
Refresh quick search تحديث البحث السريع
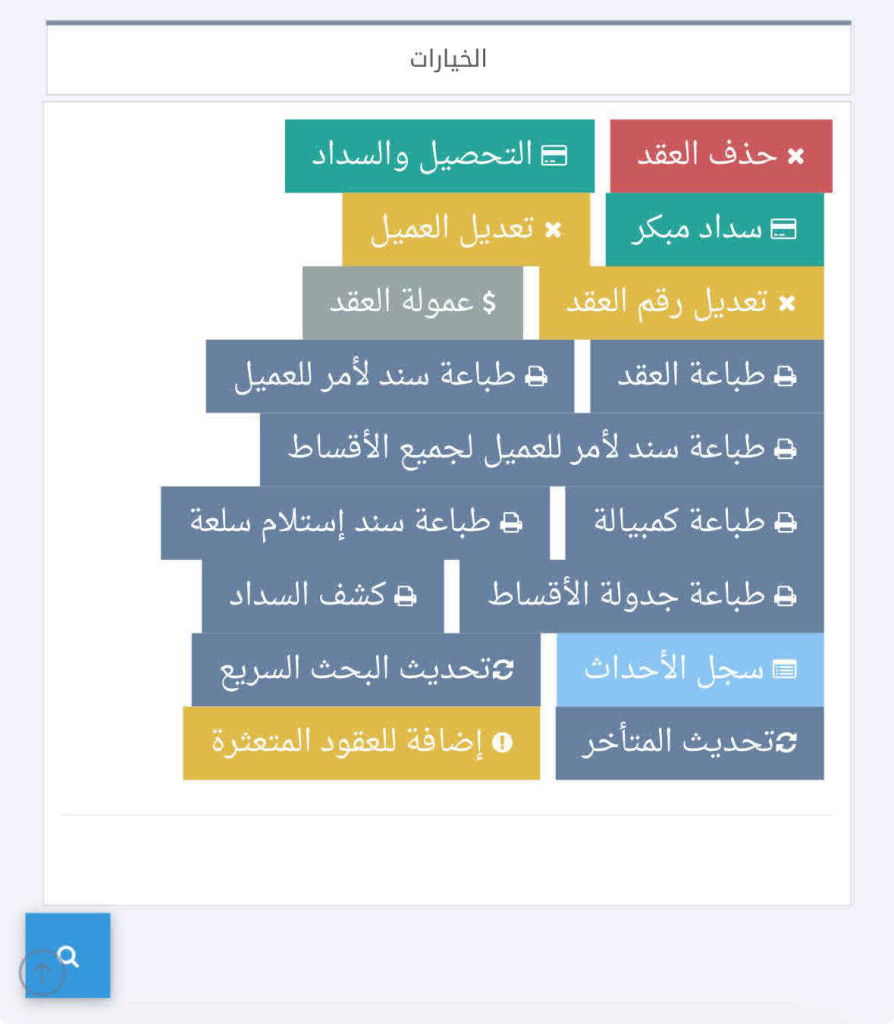(366, 670)
